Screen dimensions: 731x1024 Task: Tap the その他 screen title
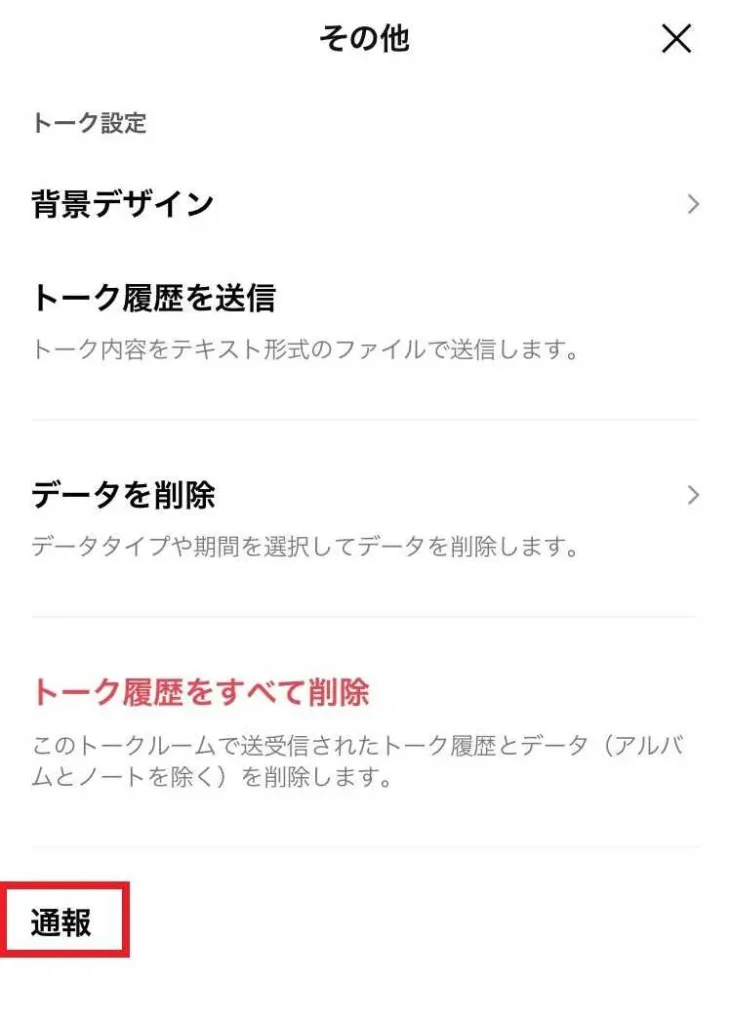point(365,38)
